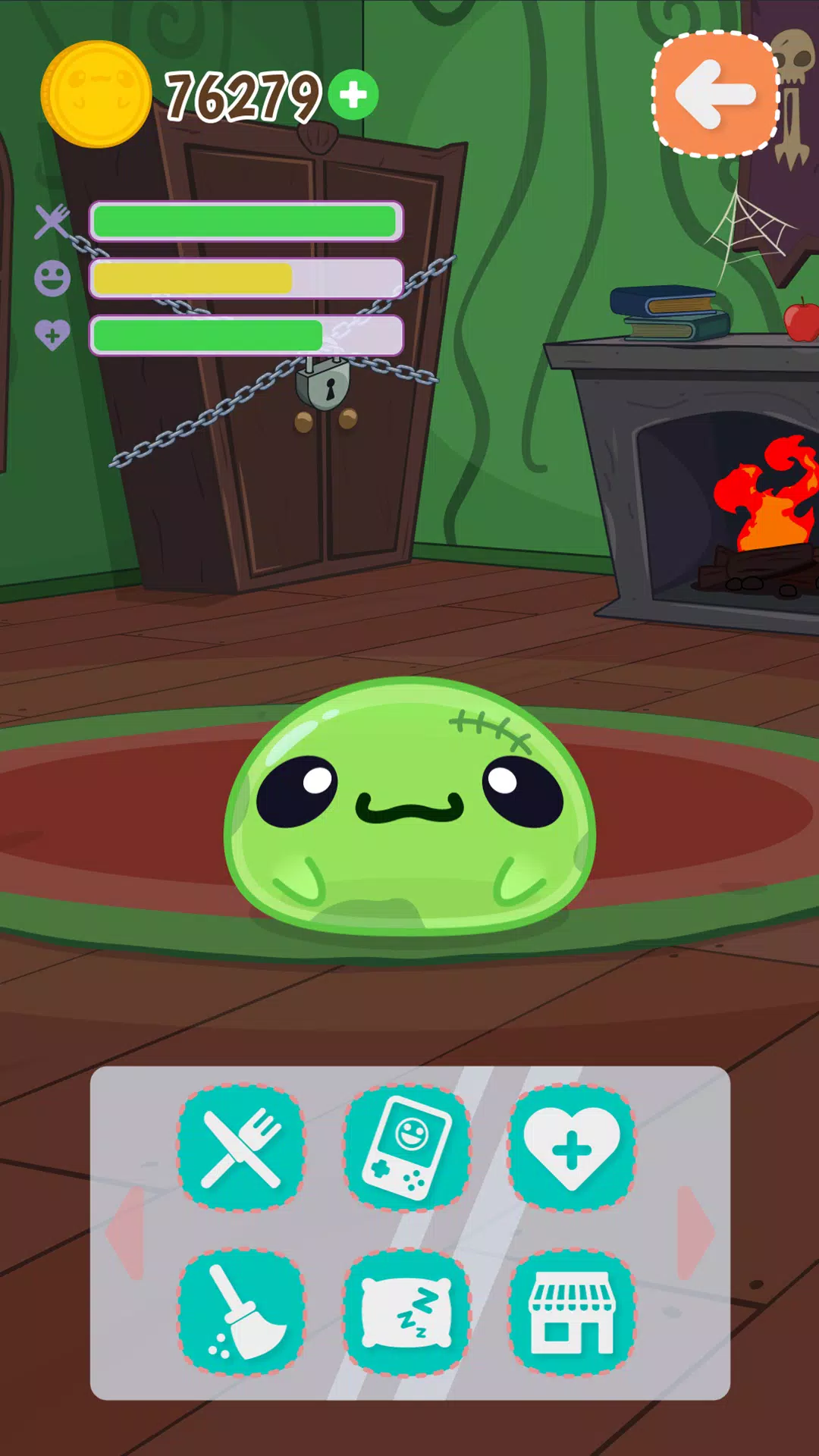
Task: Click the smiley happiness indicator icon
Action: [52, 277]
